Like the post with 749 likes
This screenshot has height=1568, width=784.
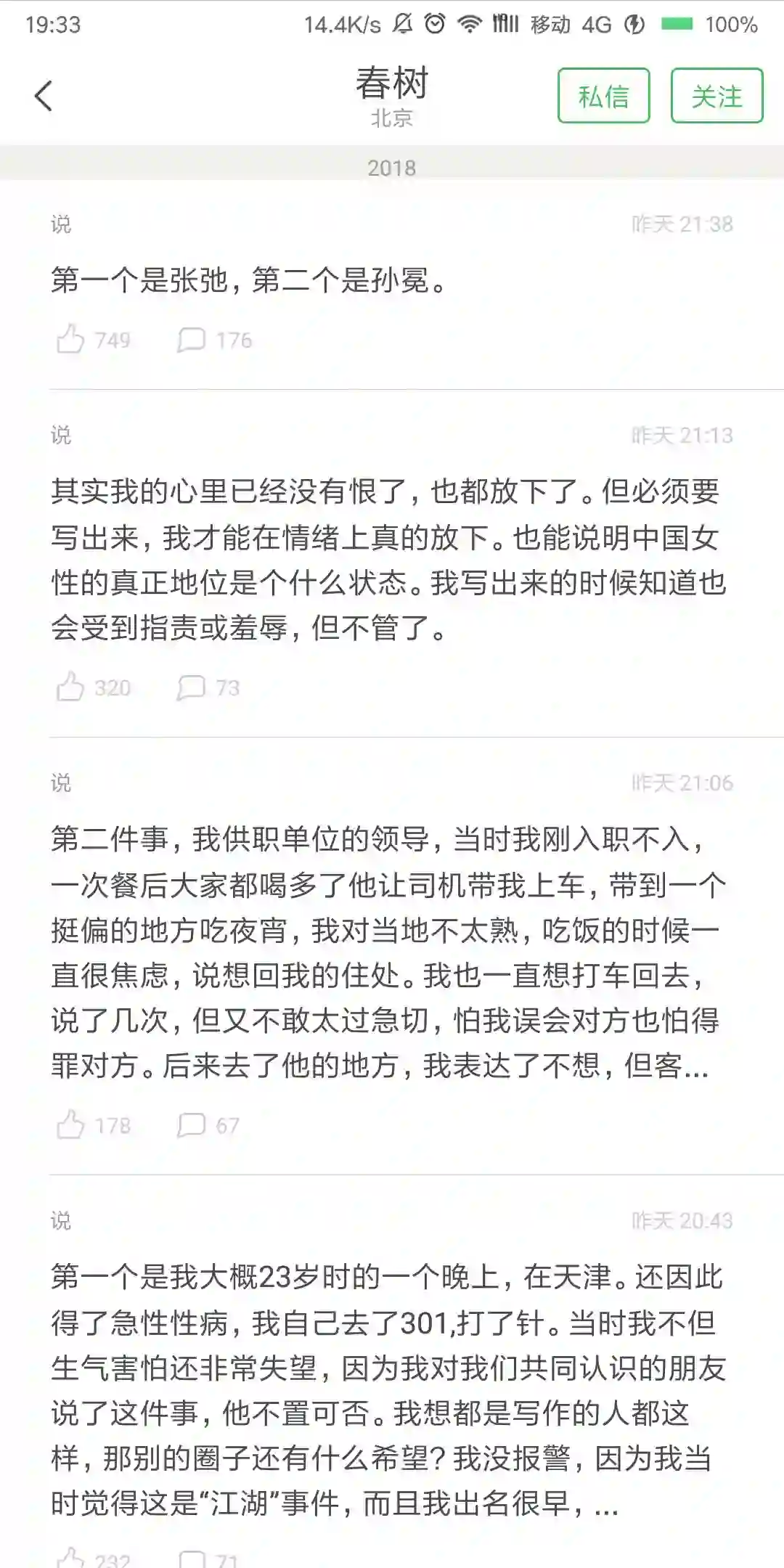coord(71,339)
